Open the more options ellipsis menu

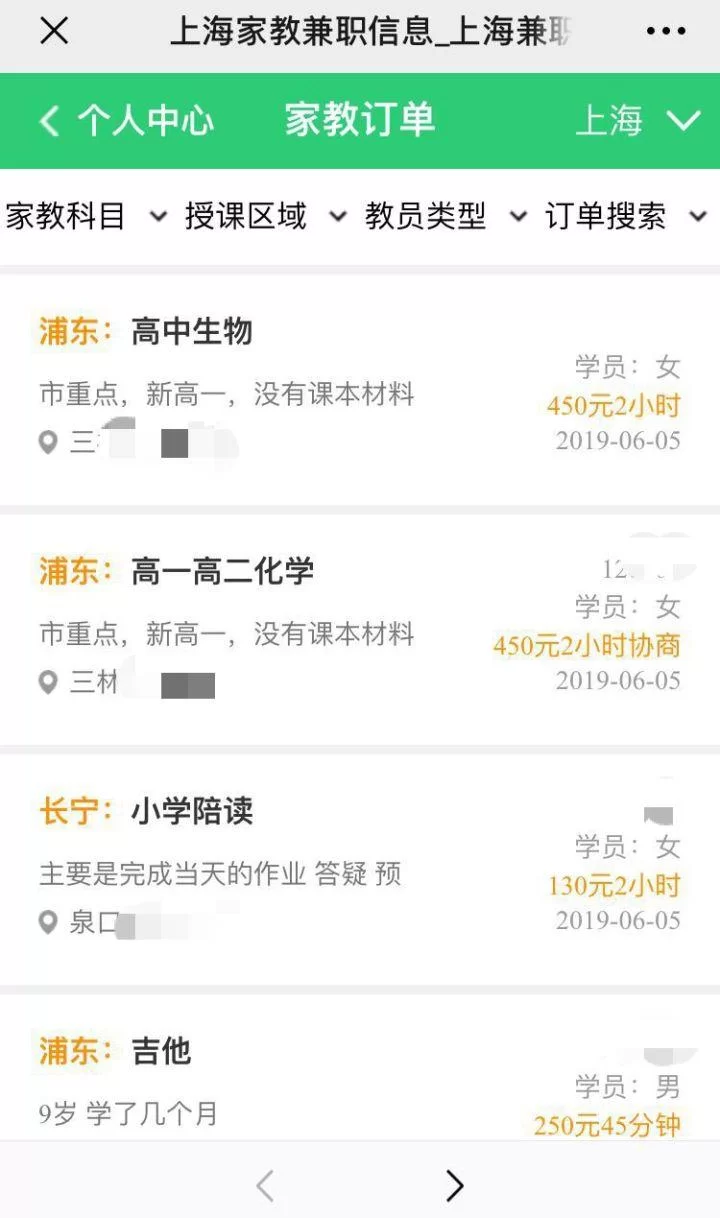coord(665,30)
